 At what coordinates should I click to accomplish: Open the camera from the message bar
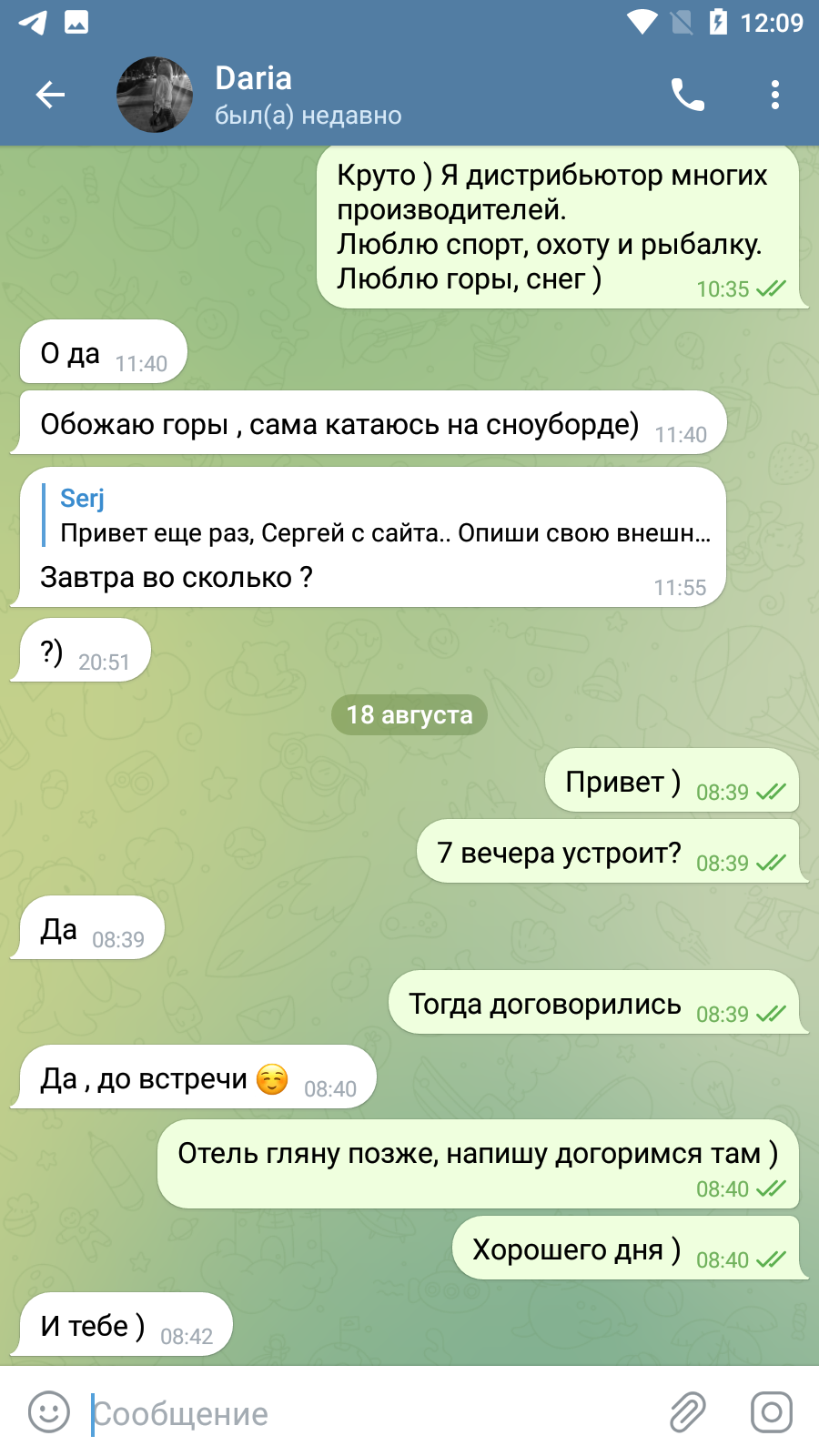coord(772,1412)
